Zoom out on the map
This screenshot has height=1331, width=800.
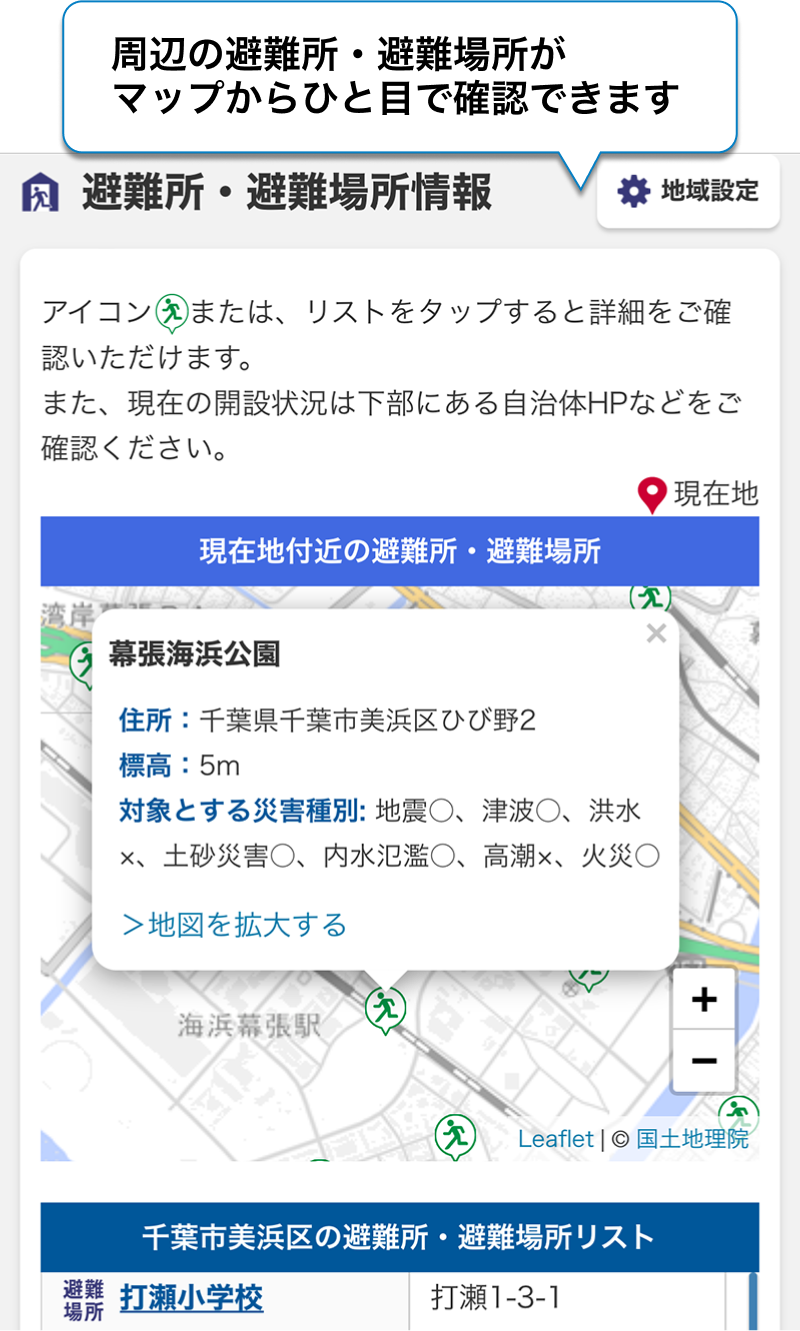pos(704,1060)
